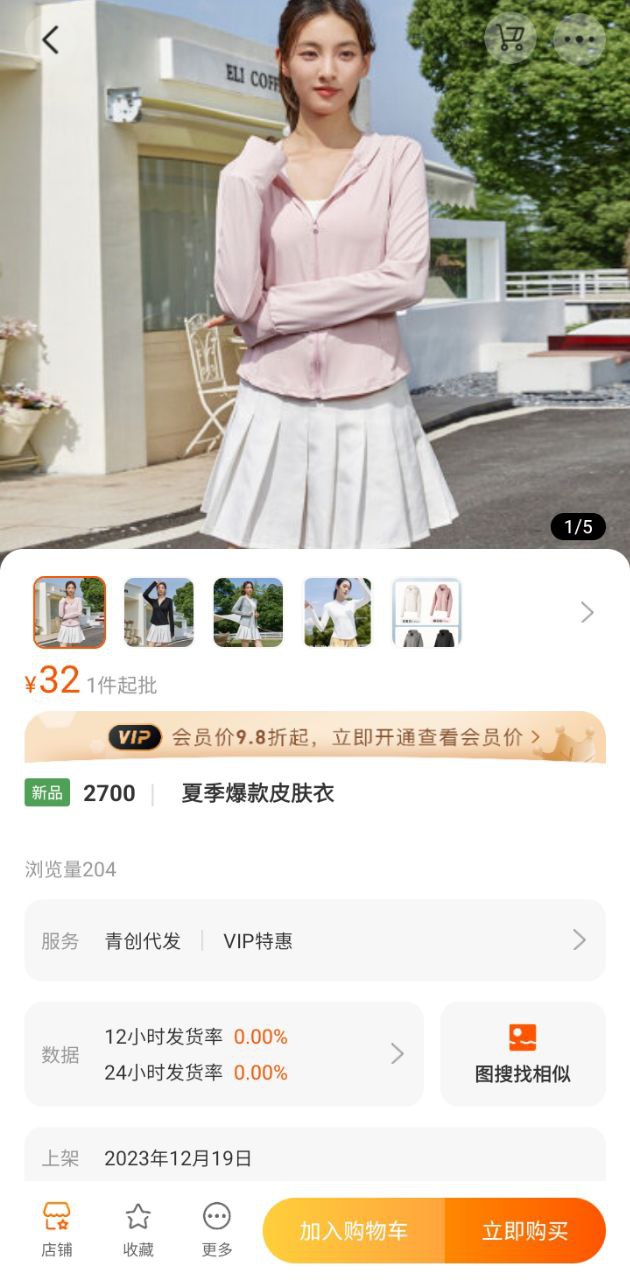Select the four-color overview thumbnail
This screenshot has width=630, height=1280.
click(427, 612)
